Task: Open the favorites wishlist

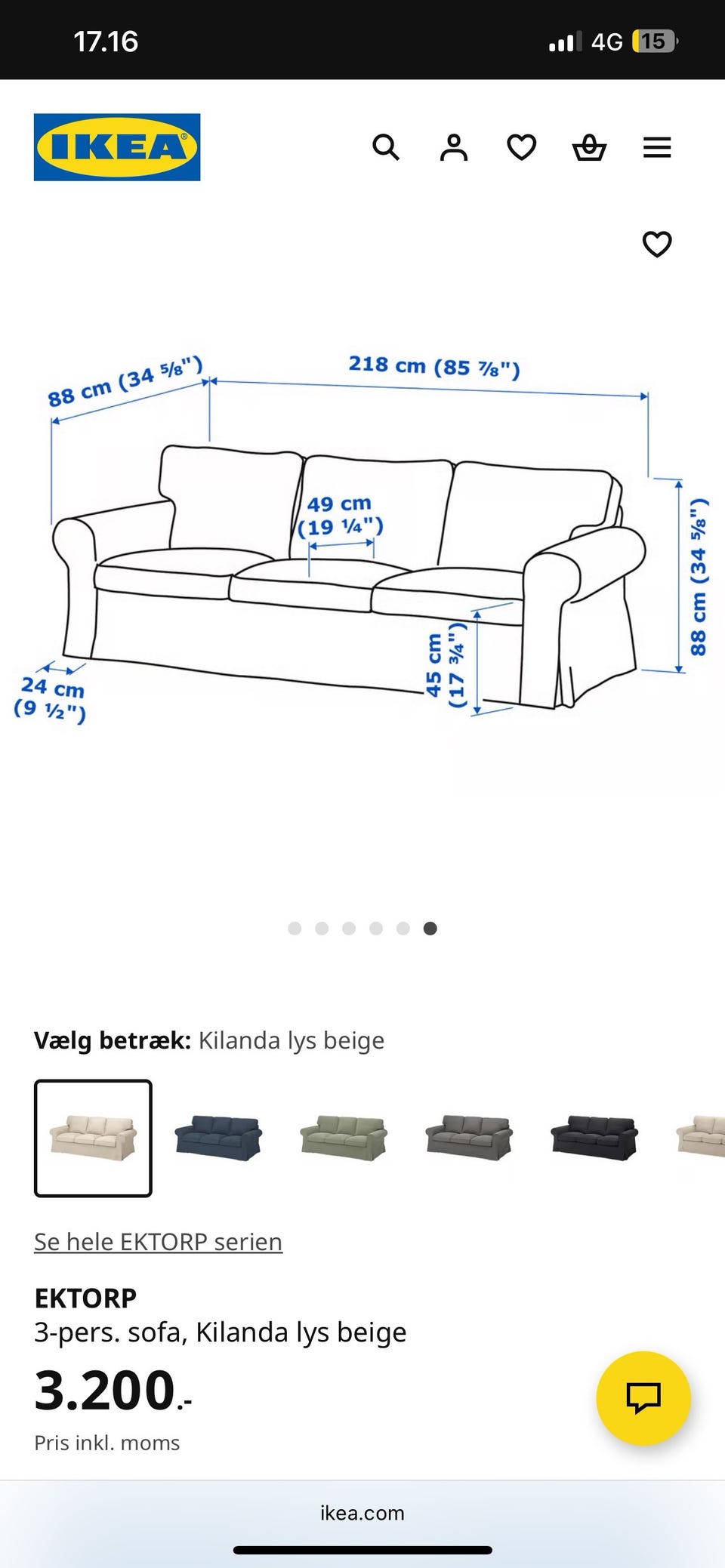Action: [x=521, y=147]
